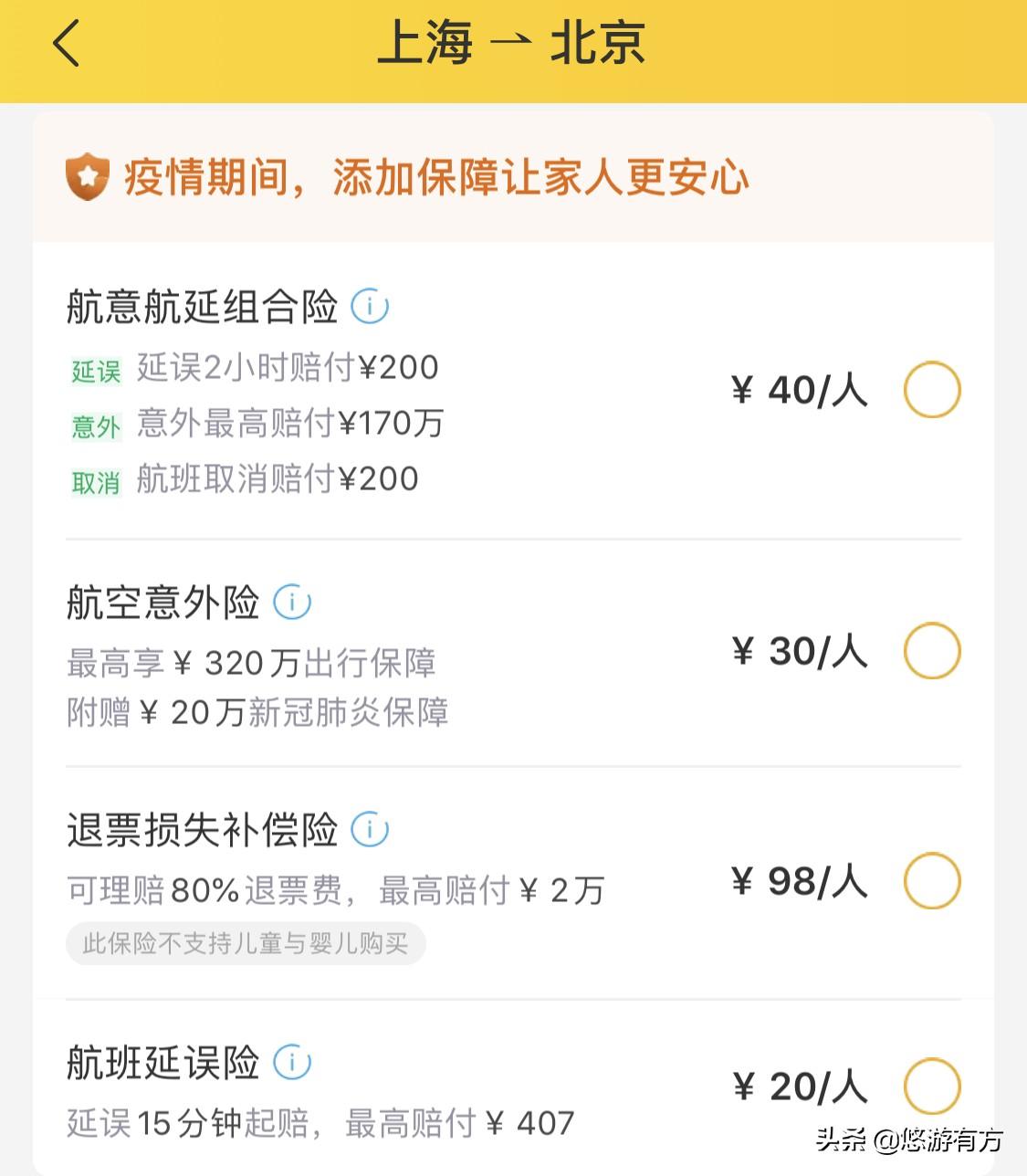The height and width of the screenshot is (1176, 1027).
Task: Go back from the 上海 → 北京 page
Action: pyautogui.click(x=67, y=43)
